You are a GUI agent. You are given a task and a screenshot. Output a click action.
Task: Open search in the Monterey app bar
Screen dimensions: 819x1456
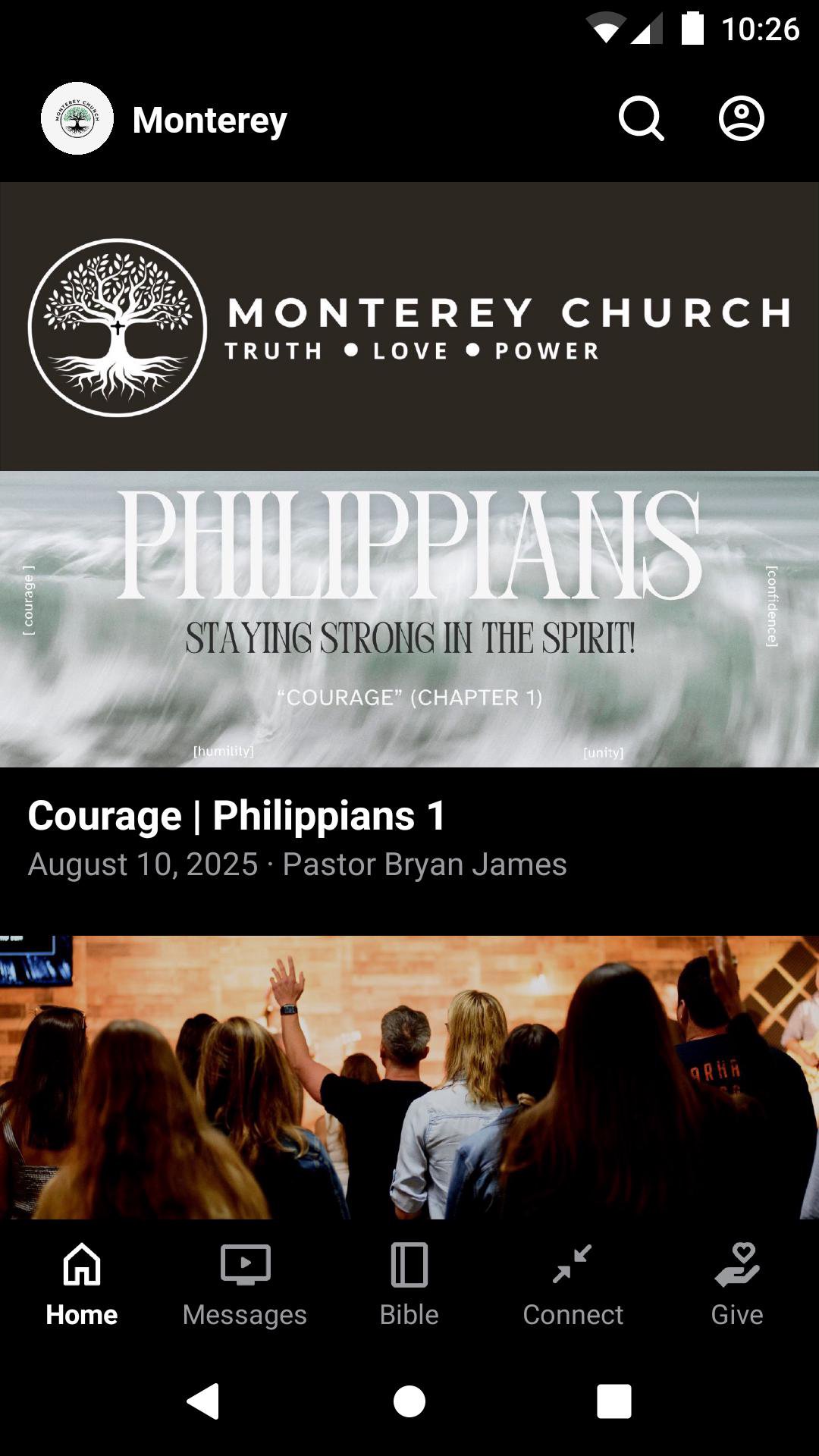click(x=641, y=119)
